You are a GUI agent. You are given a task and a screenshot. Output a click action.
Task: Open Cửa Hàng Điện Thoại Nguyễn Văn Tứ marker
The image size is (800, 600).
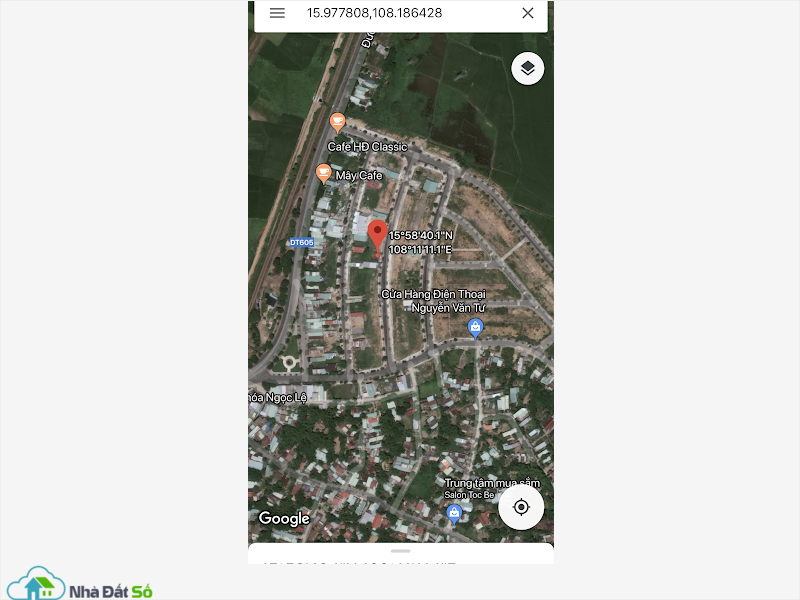click(476, 327)
